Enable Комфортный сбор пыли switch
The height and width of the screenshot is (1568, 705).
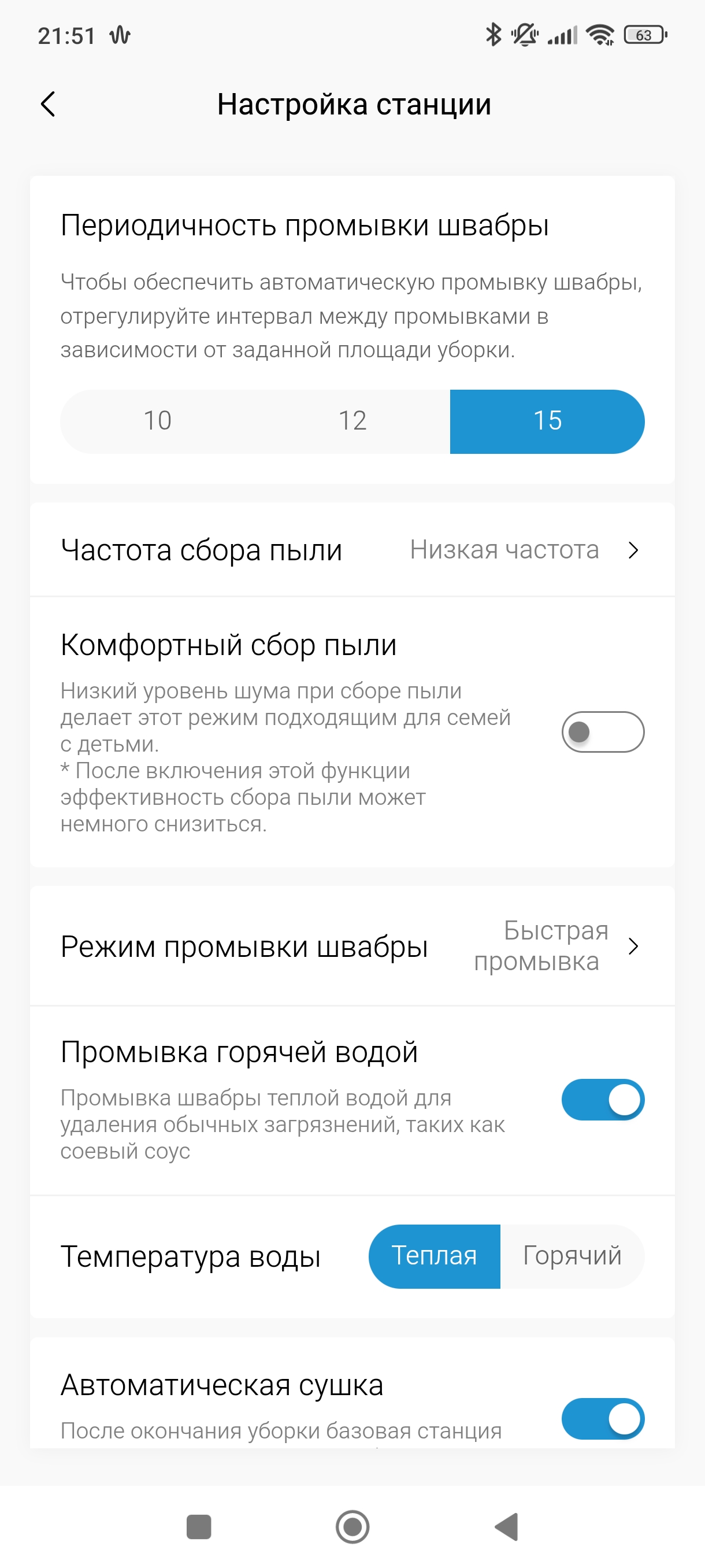pyautogui.click(x=602, y=731)
